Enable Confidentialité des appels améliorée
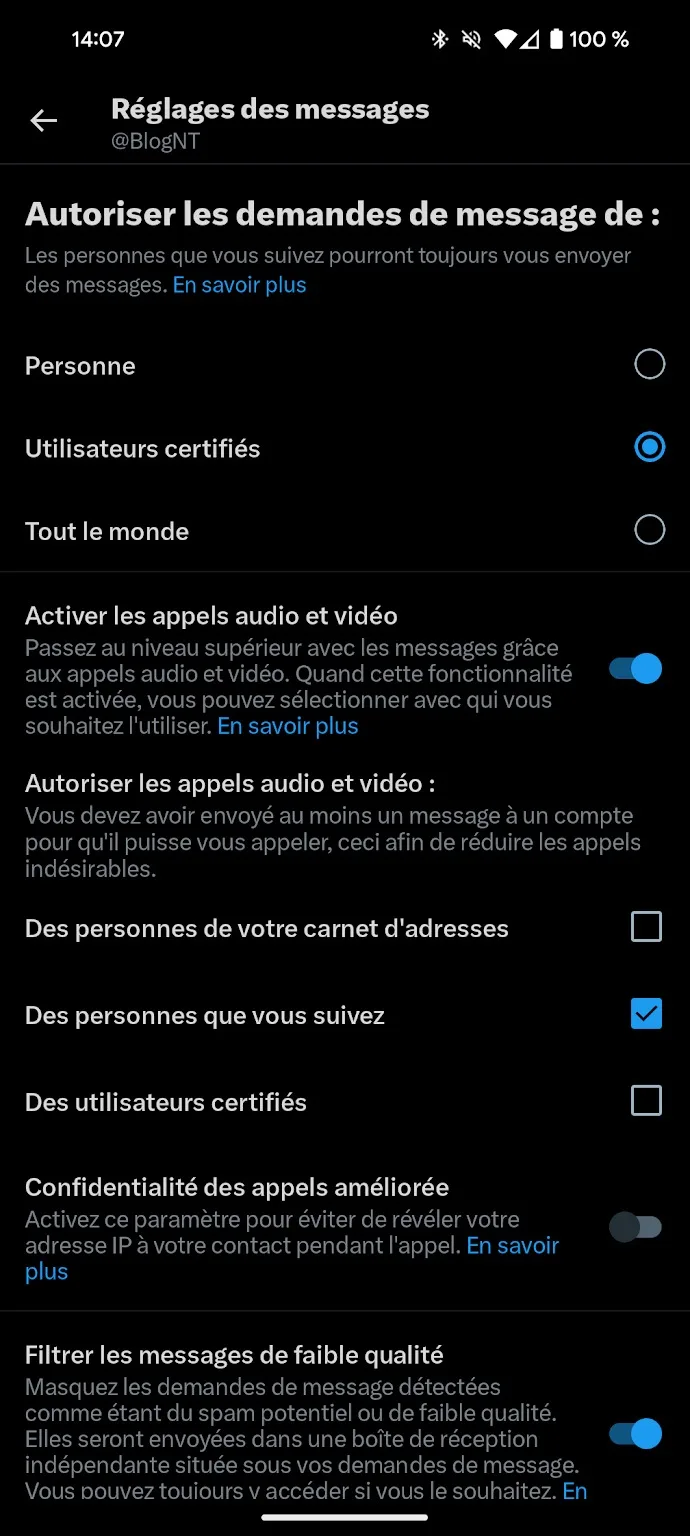This screenshot has width=690, height=1536. click(x=636, y=1227)
